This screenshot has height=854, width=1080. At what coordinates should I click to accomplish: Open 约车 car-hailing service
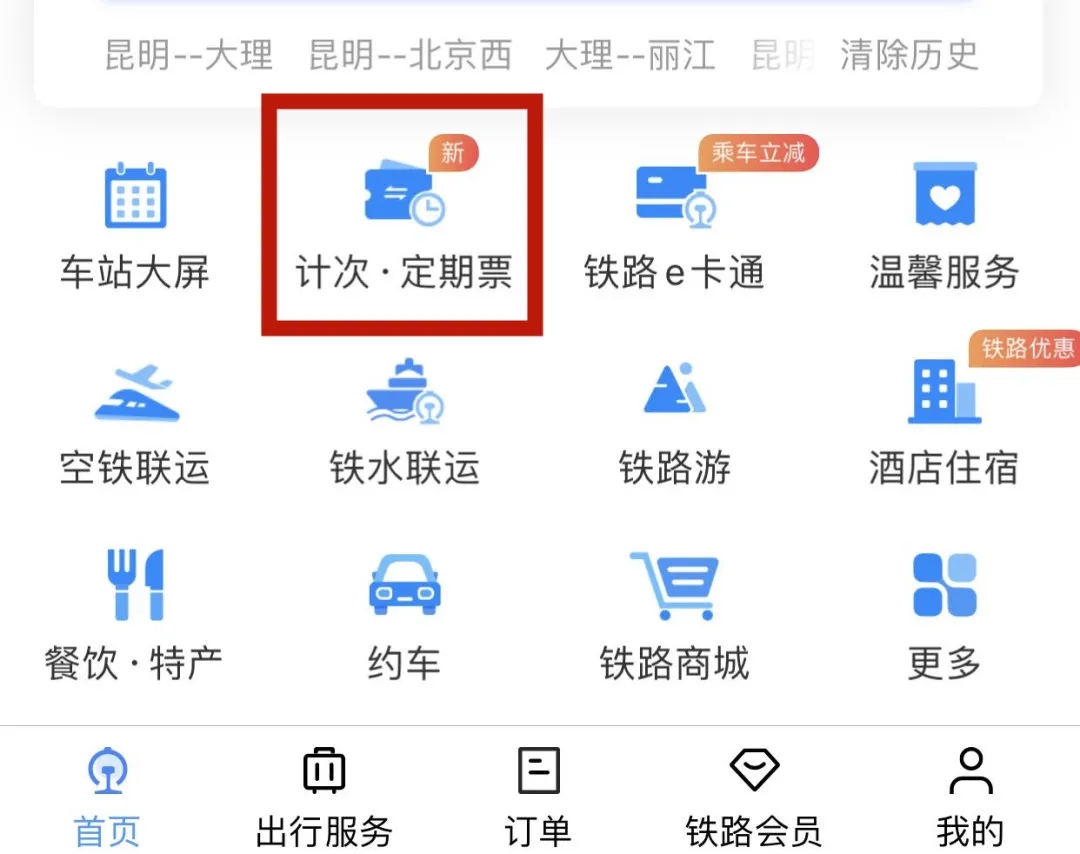(404, 617)
